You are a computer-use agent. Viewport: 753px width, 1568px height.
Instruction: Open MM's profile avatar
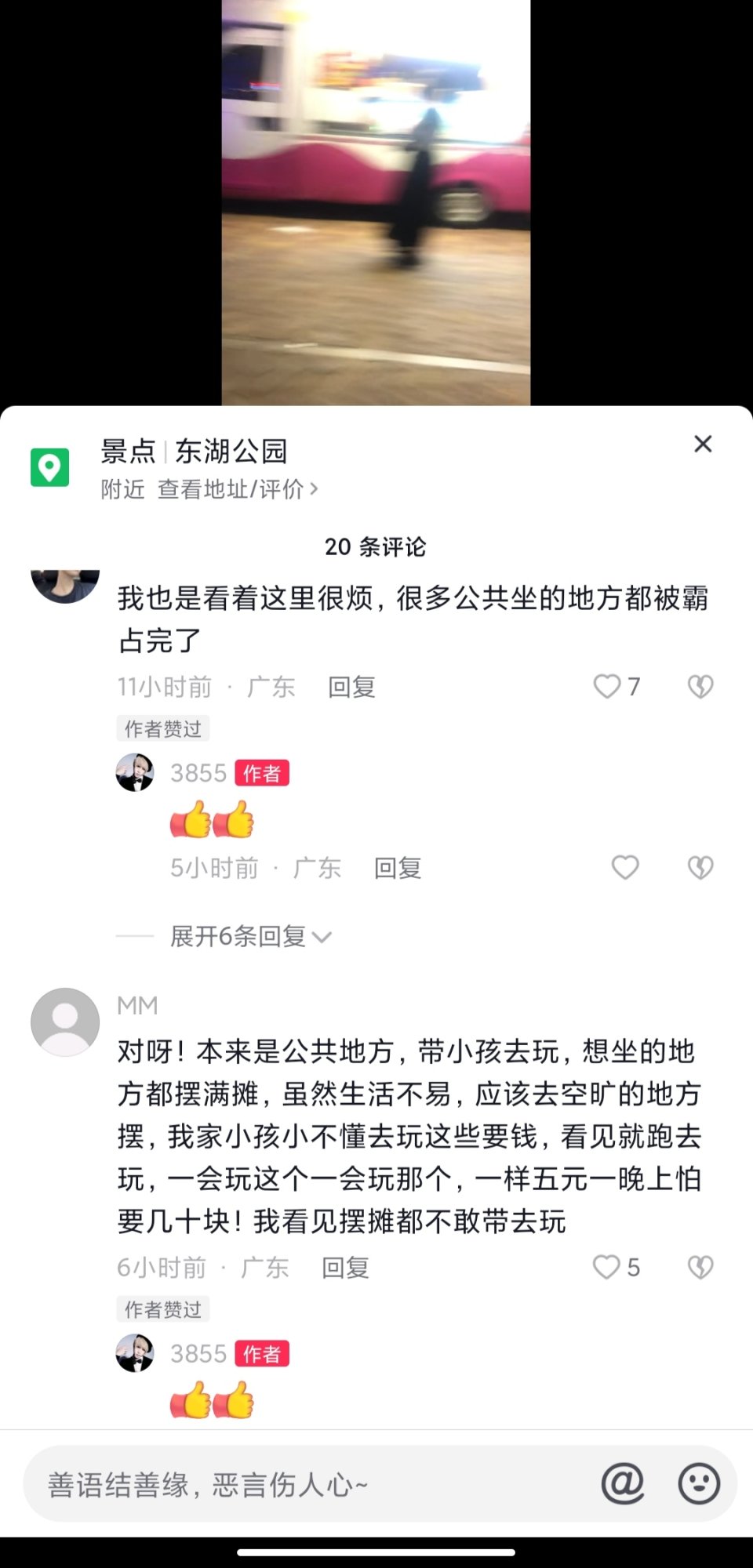[x=65, y=1022]
